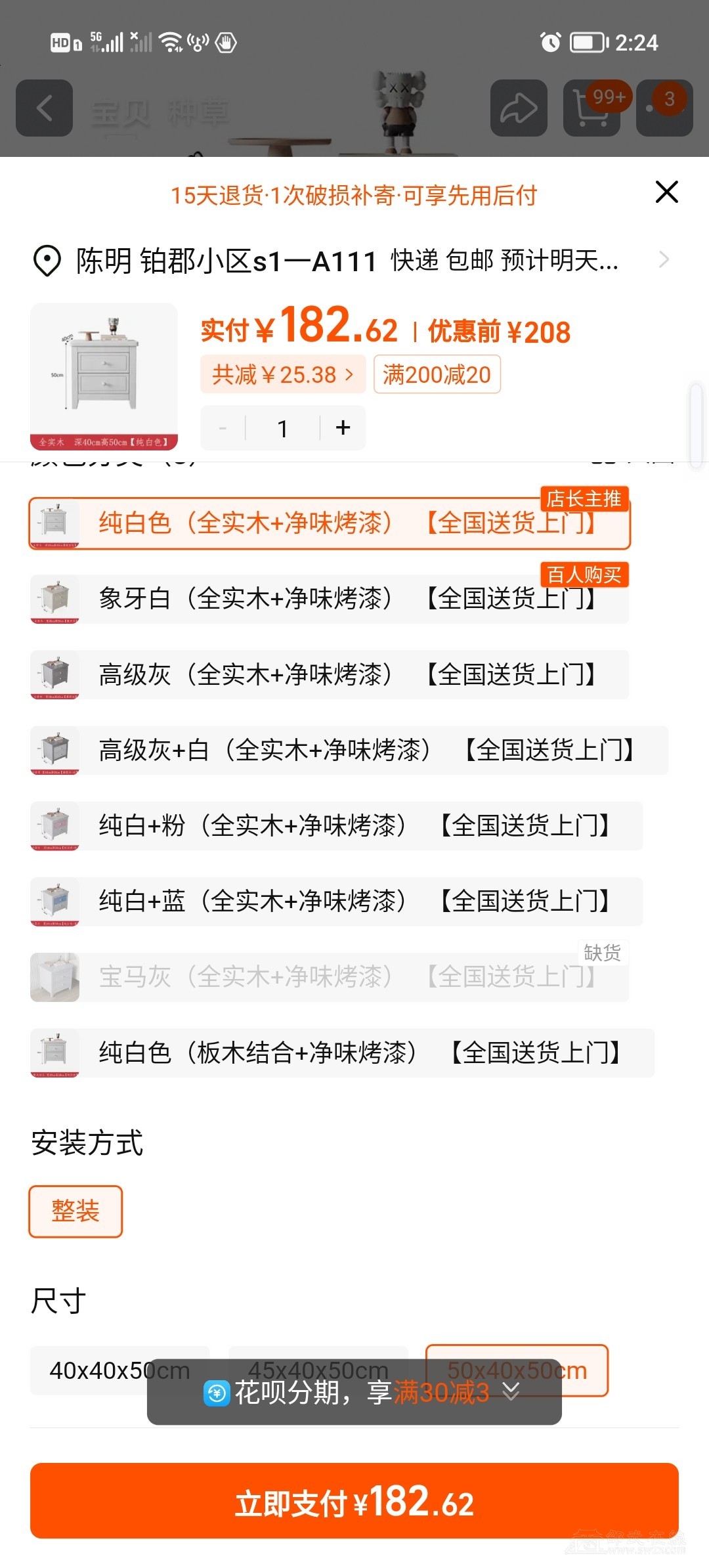This screenshot has width=709, height=1568.
Task: Select 纯白色（全实木+净味烤漆） color option
Action: coord(328,523)
